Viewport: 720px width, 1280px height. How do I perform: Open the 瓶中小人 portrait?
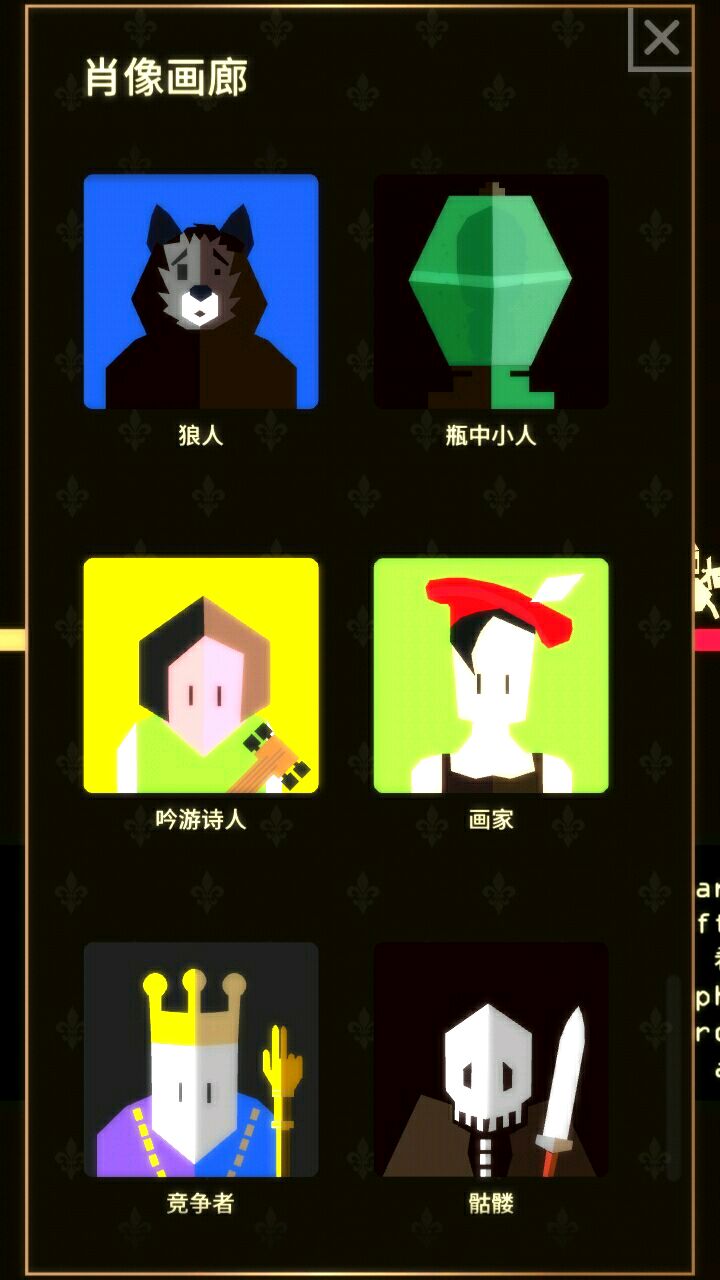click(491, 292)
